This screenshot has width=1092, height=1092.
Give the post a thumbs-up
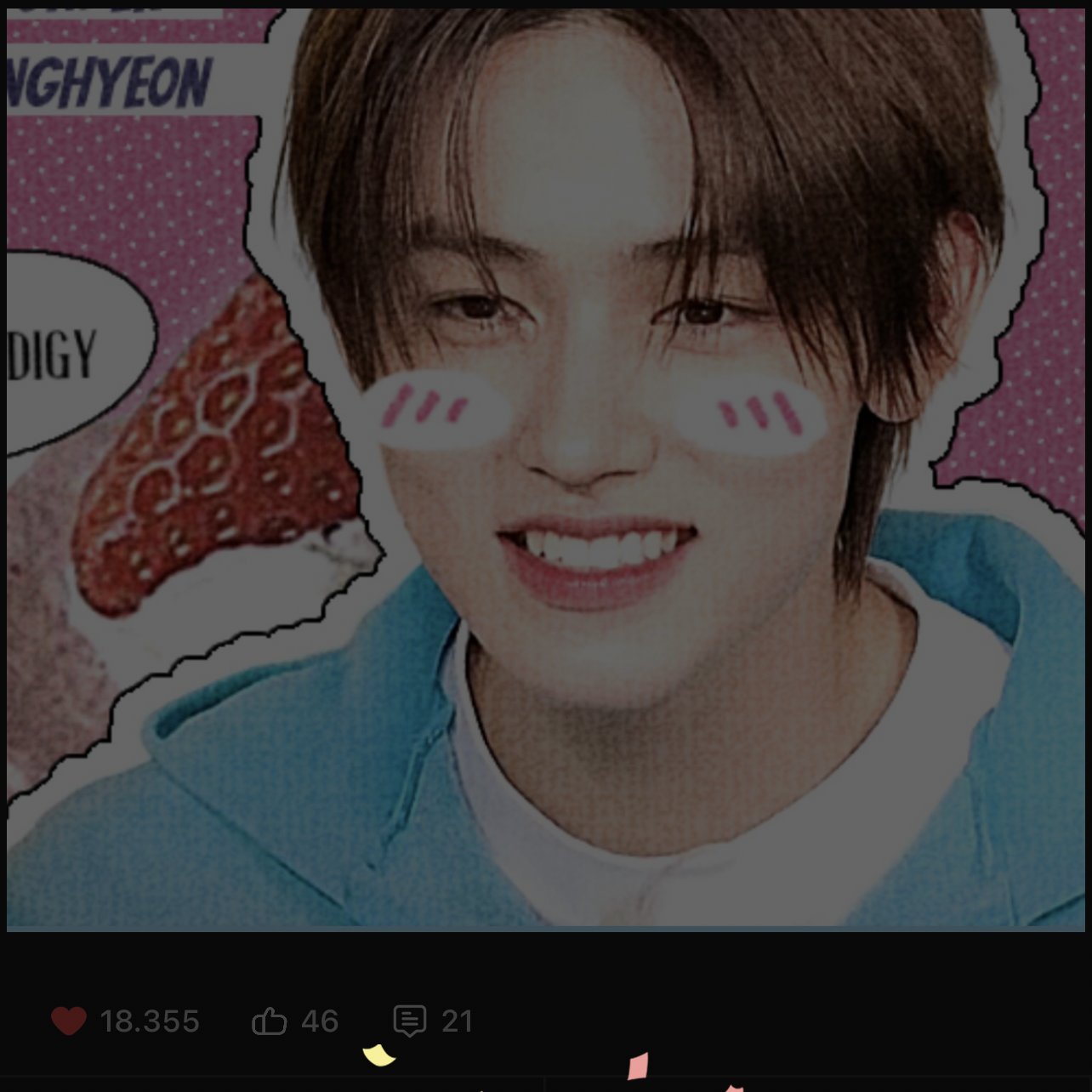point(270,1021)
